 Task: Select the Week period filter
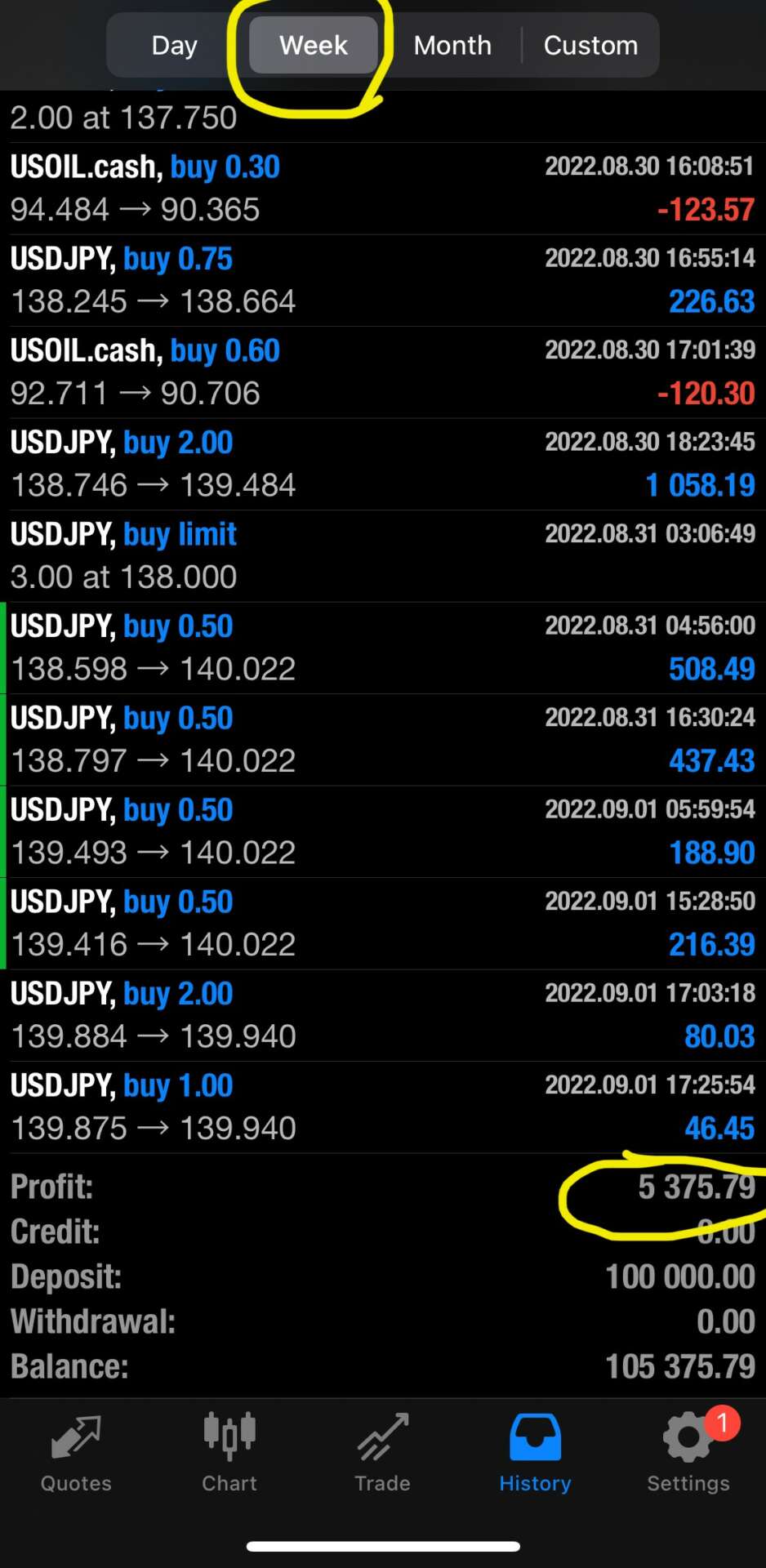pos(314,46)
